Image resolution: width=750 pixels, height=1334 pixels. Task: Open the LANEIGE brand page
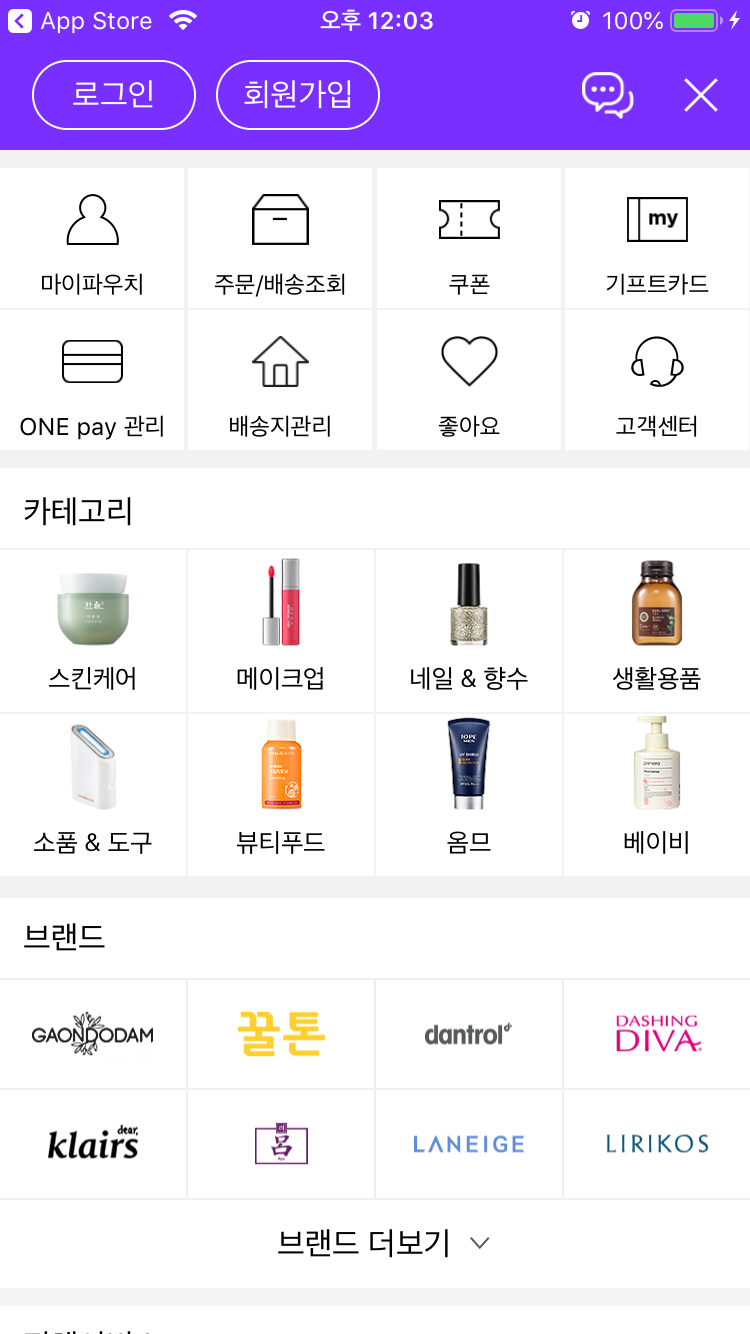pyautogui.click(x=469, y=1144)
